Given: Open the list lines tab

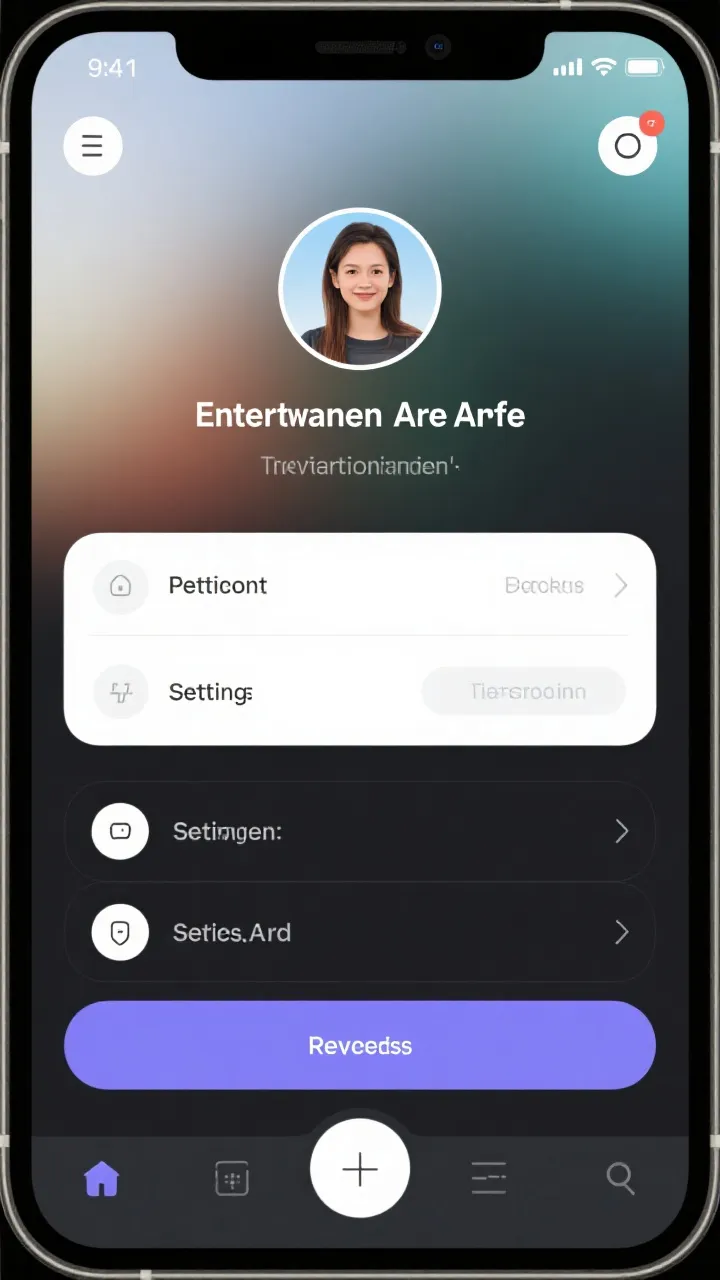Looking at the screenshot, I should click(x=488, y=1179).
